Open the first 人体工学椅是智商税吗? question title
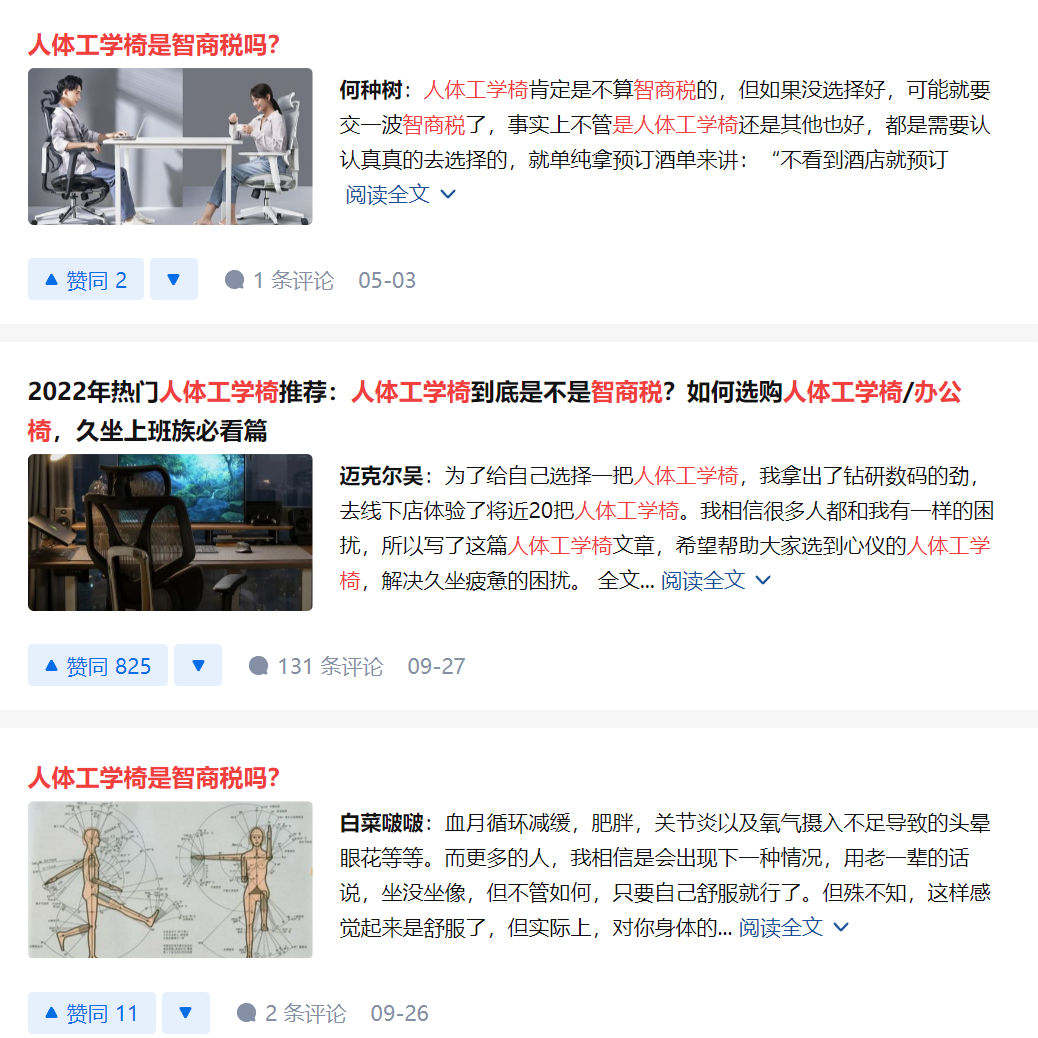This screenshot has height=1038, width=1038. coord(154,45)
